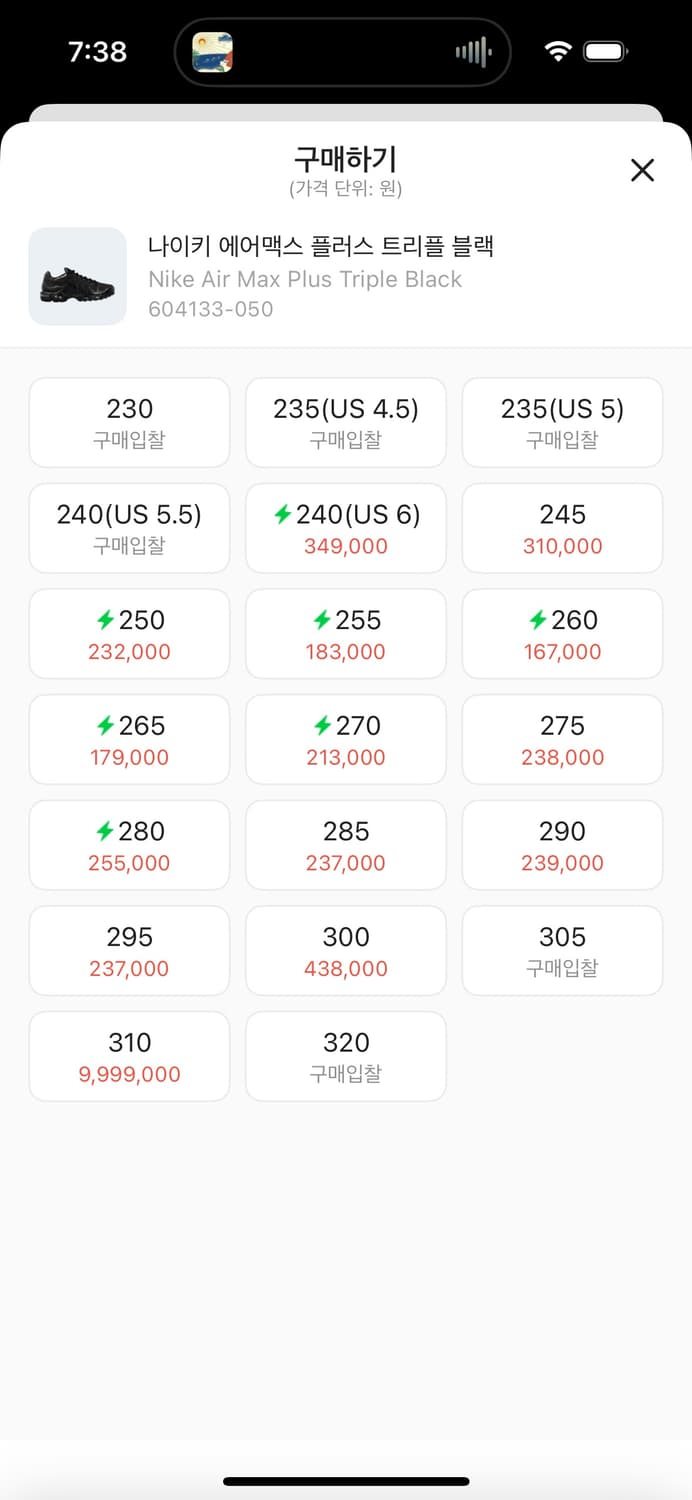Select size 230 for a purchase bid
Viewport: 692px width, 1500px height.
(x=130, y=423)
